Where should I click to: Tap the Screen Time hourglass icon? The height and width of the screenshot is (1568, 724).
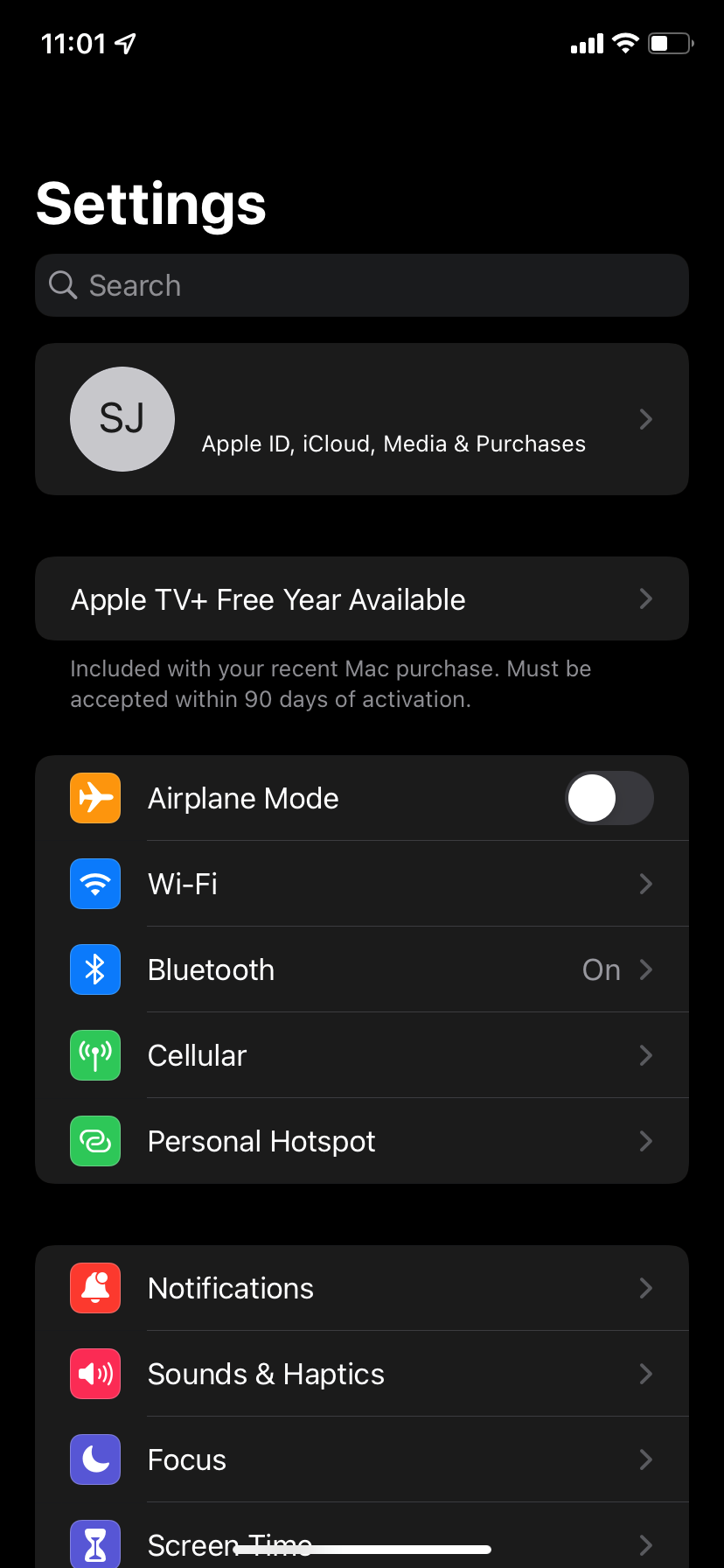pyautogui.click(x=94, y=1543)
